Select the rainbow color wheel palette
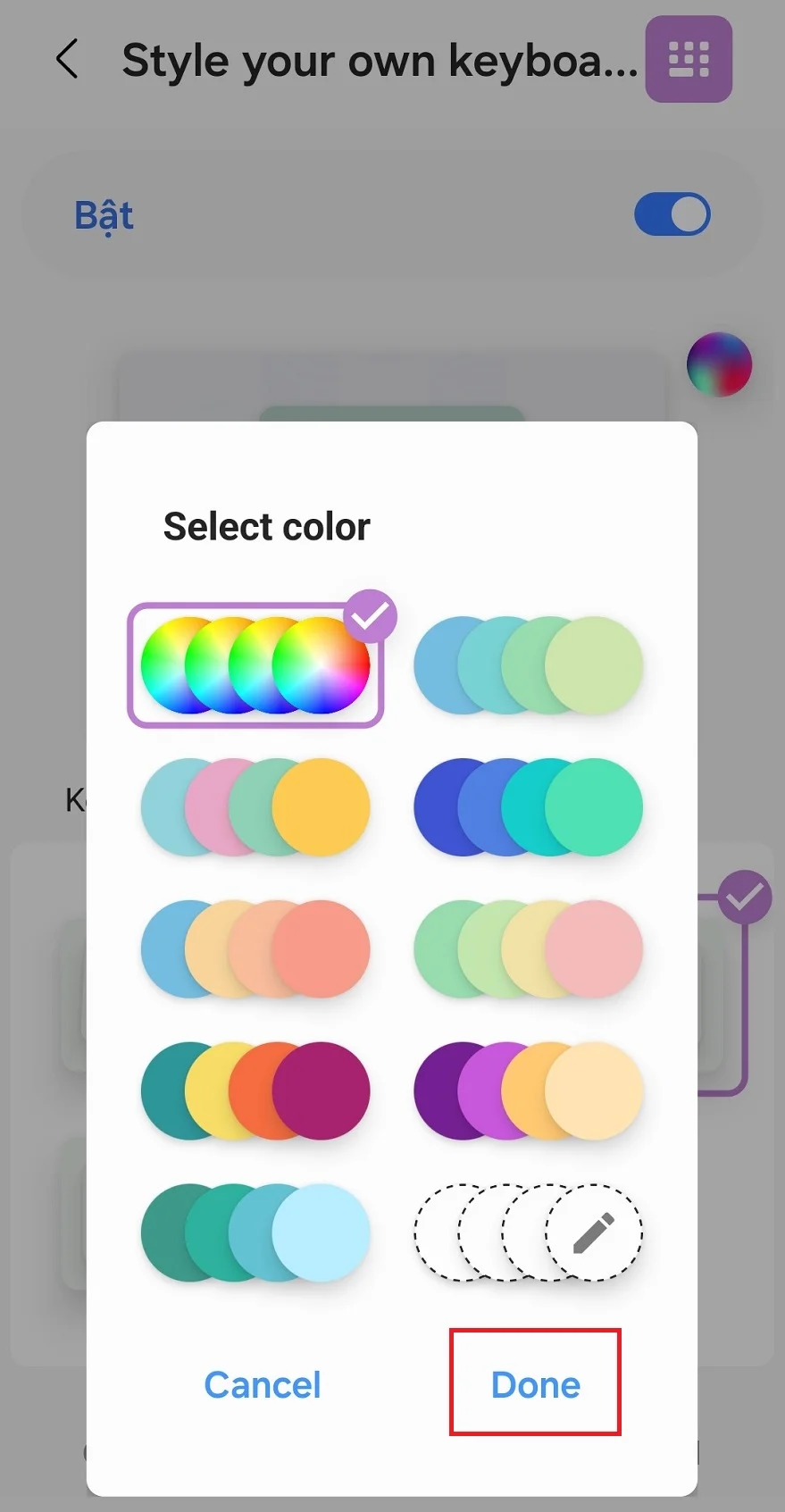Image resolution: width=785 pixels, height=1512 pixels. [255, 665]
